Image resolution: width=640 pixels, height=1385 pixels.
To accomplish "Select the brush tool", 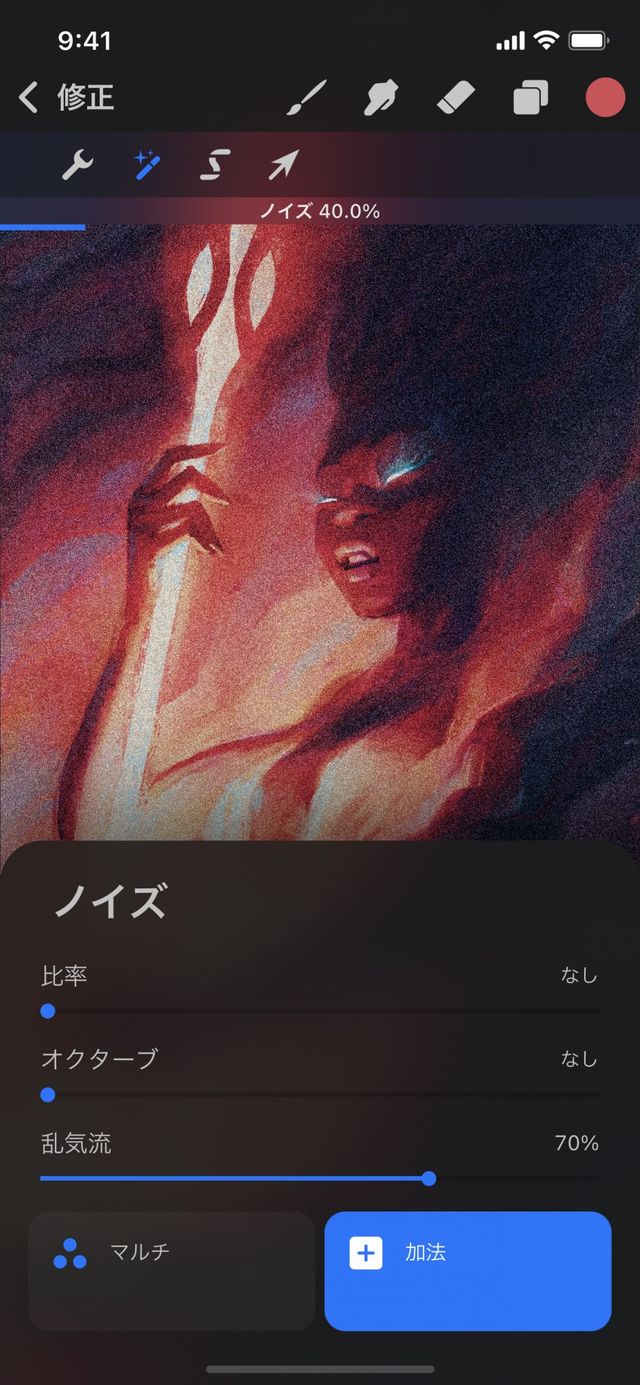I will [306, 98].
